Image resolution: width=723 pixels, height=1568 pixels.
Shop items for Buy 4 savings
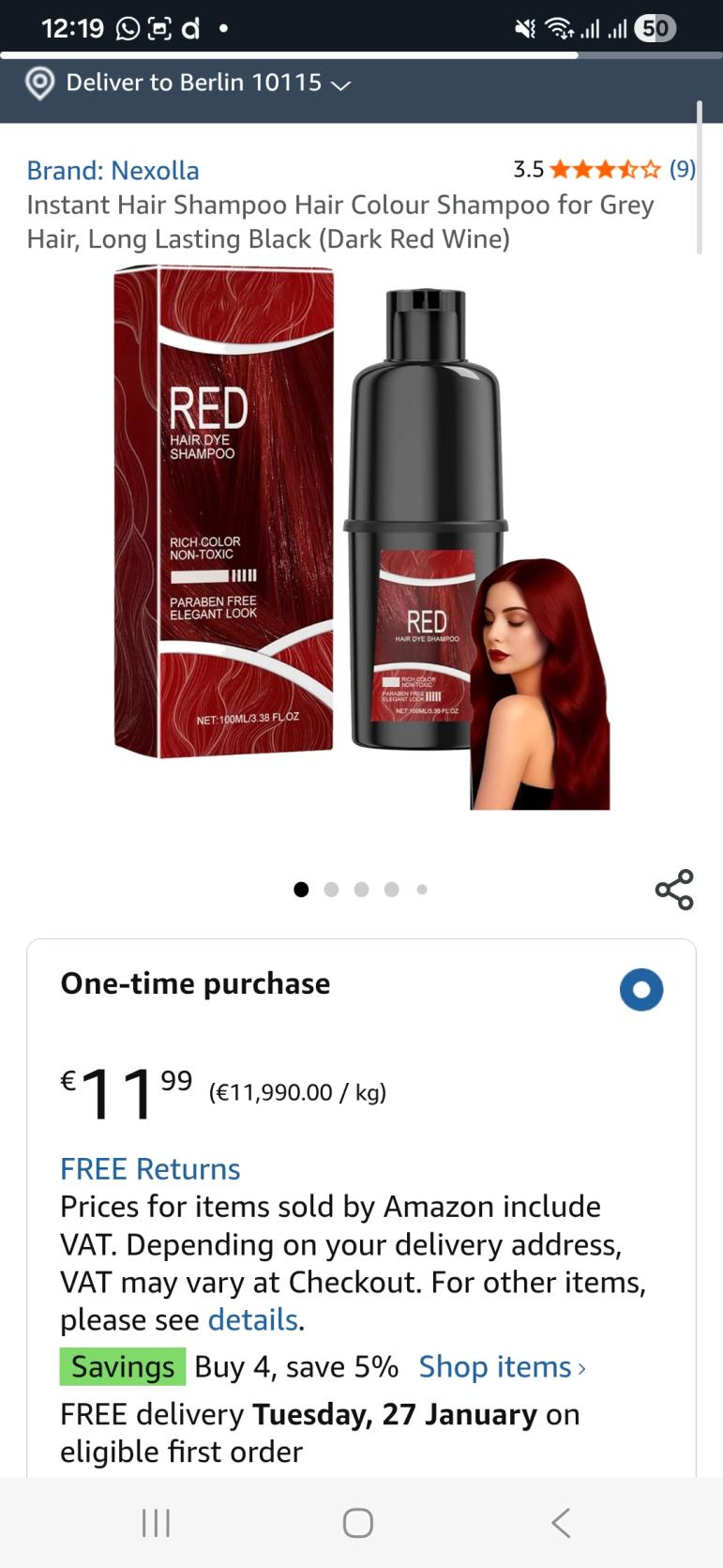tap(502, 1366)
